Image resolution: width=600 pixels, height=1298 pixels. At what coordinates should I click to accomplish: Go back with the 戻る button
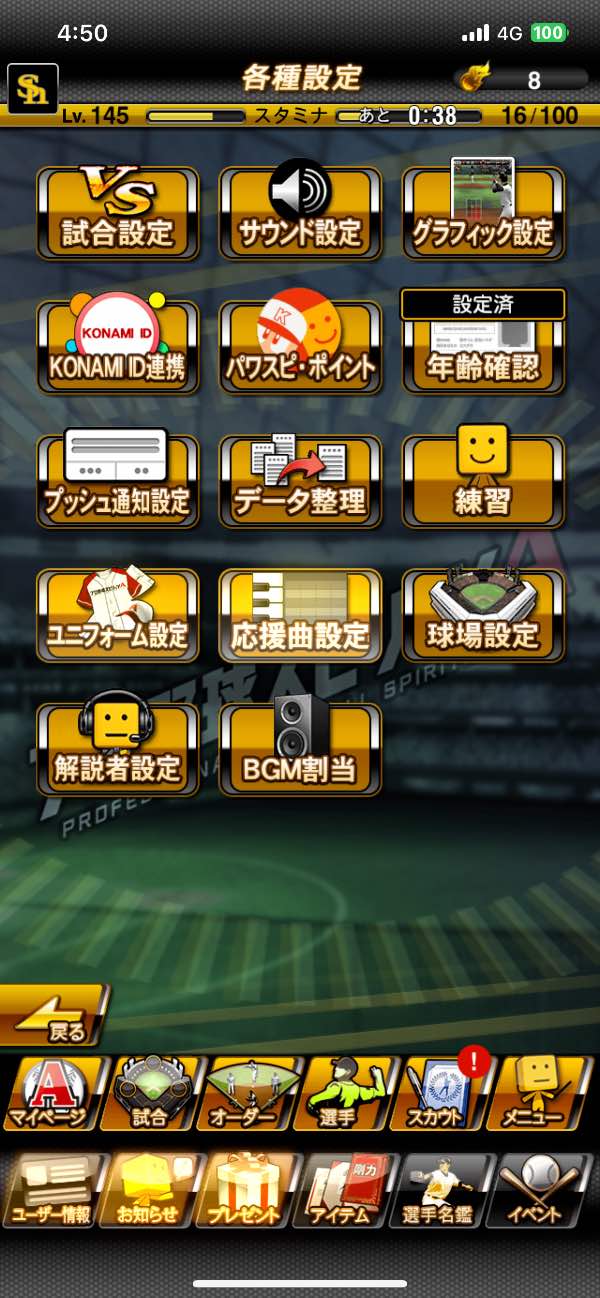(x=55, y=1015)
